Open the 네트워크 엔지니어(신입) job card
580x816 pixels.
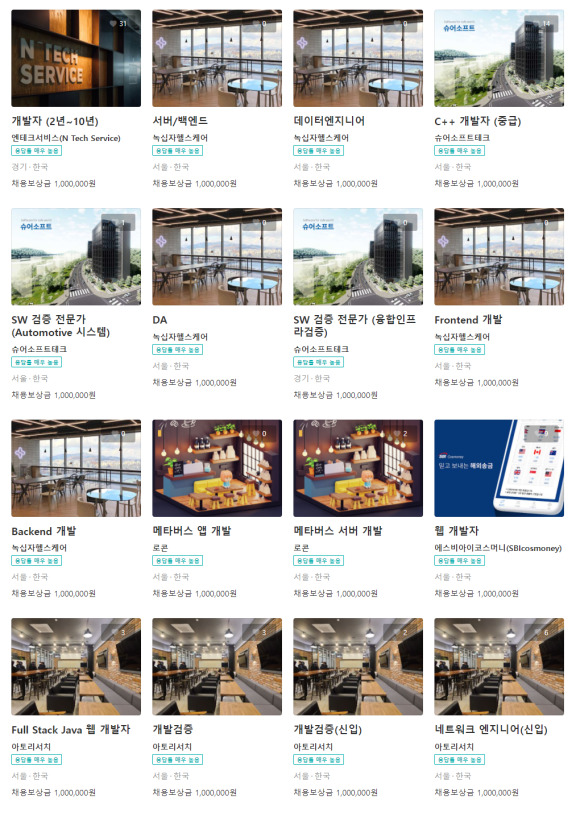499,708
